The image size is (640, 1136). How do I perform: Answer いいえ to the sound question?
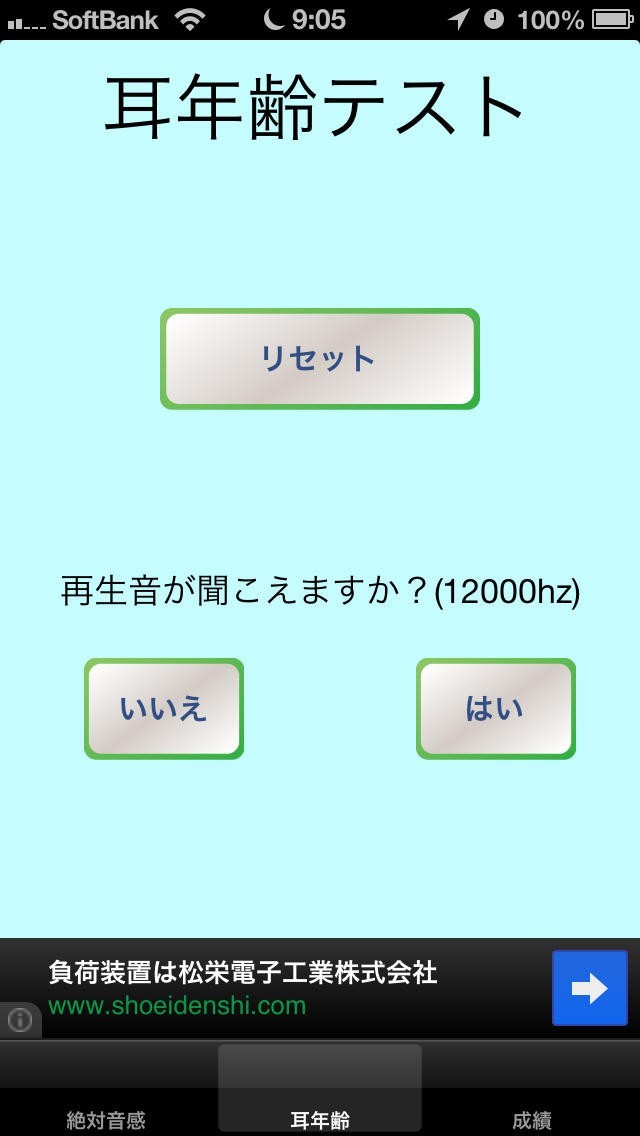164,709
